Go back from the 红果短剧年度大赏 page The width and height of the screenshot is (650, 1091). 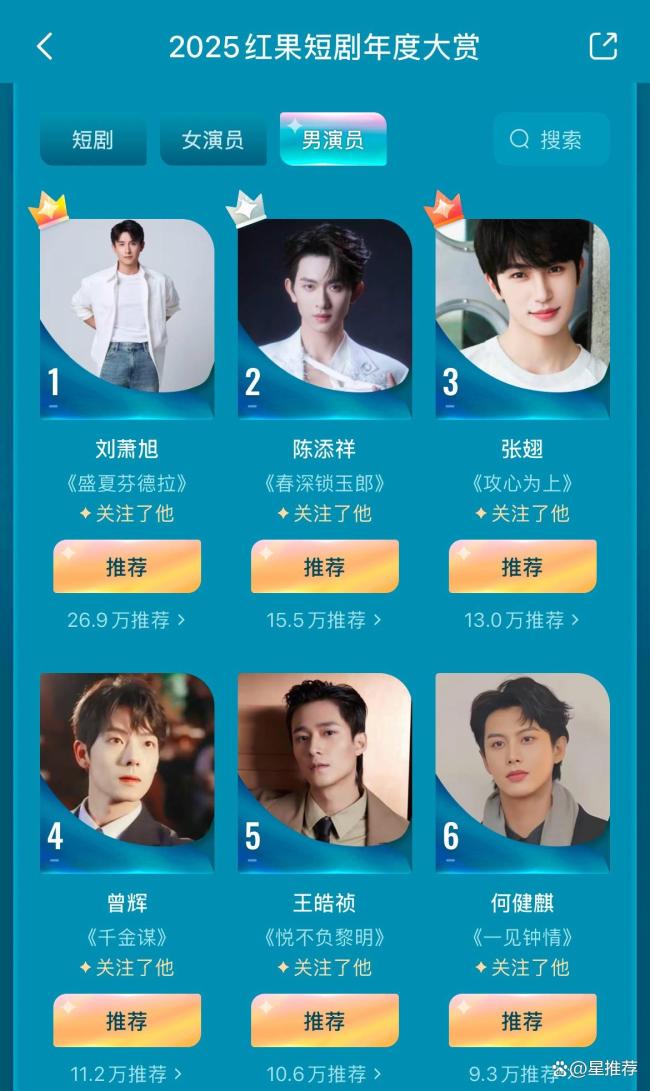point(45,46)
